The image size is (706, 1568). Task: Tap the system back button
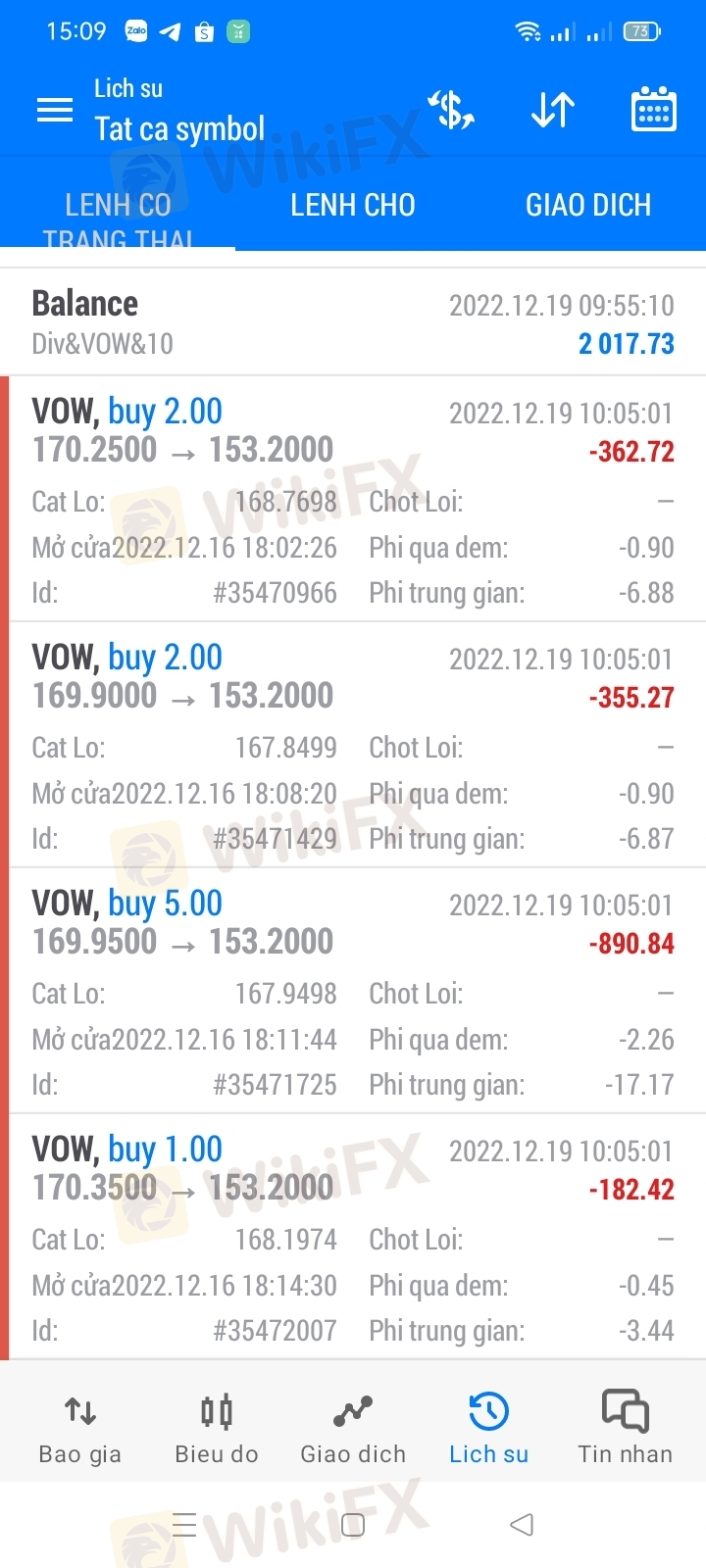[x=522, y=1525]
